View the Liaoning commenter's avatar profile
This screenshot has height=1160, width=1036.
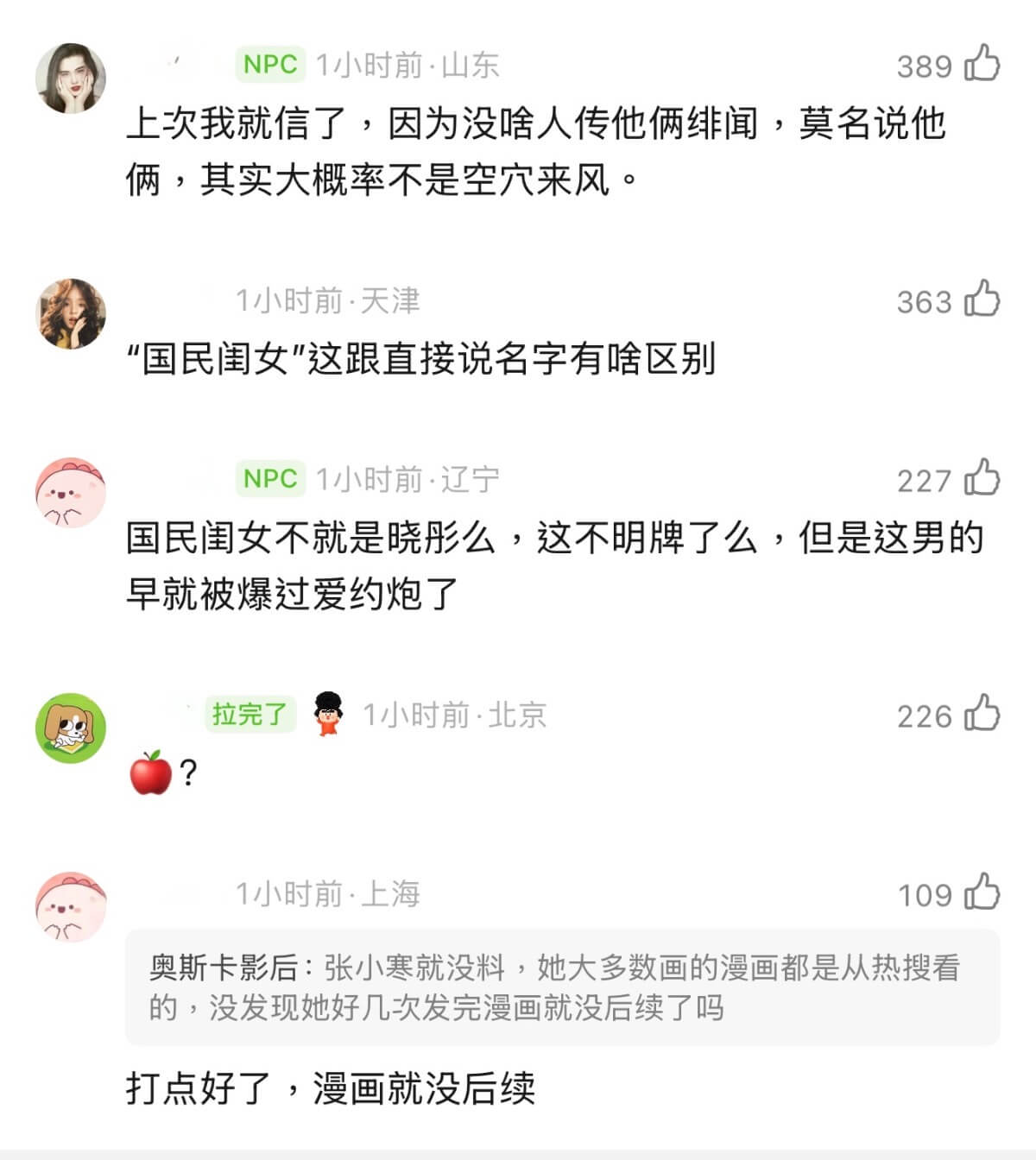point(71,493)
